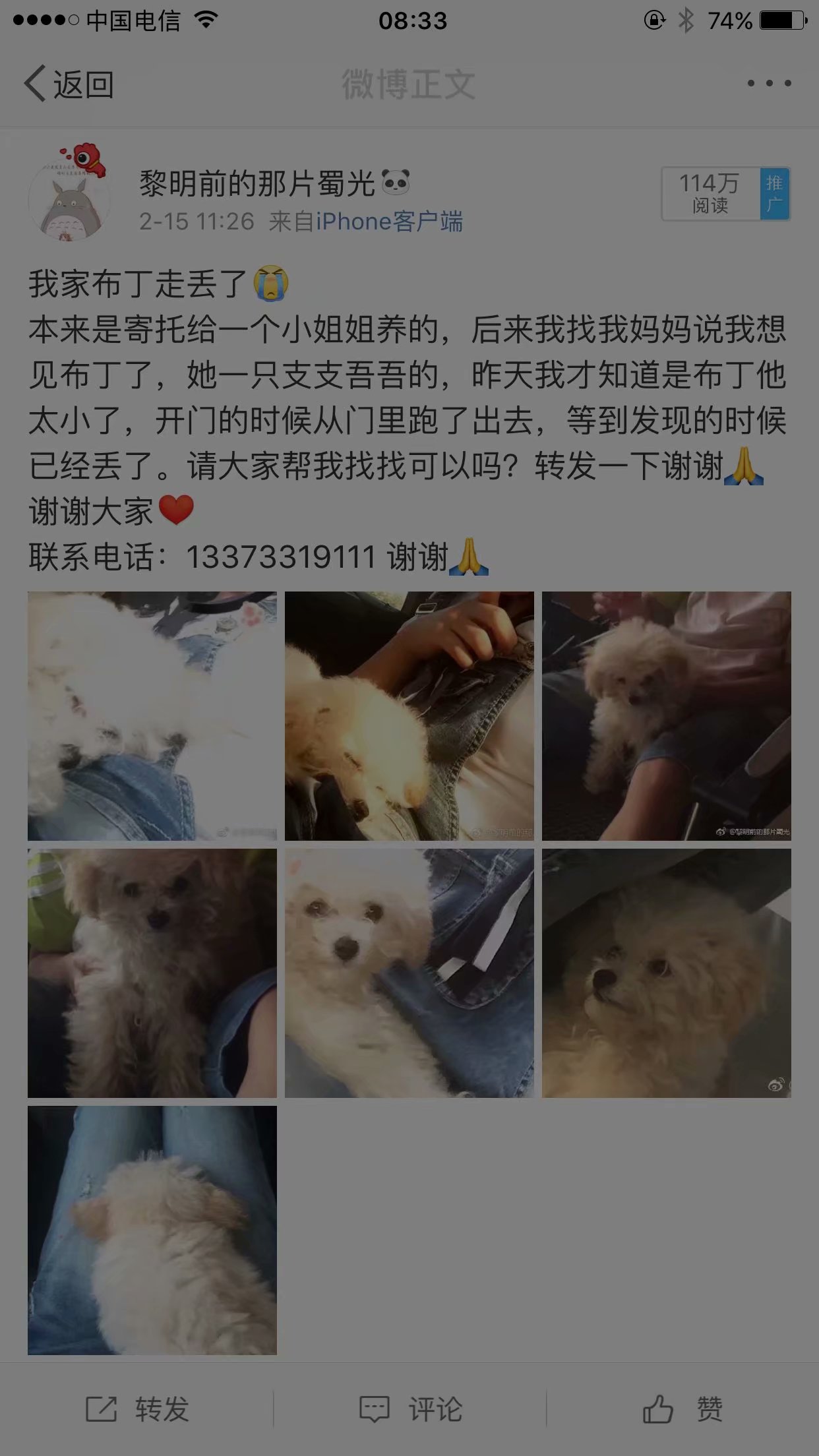Open the profile name 黎明前的那片蜀光
Viewport: 819px width, 1456px height.
[x=257, y=183]
